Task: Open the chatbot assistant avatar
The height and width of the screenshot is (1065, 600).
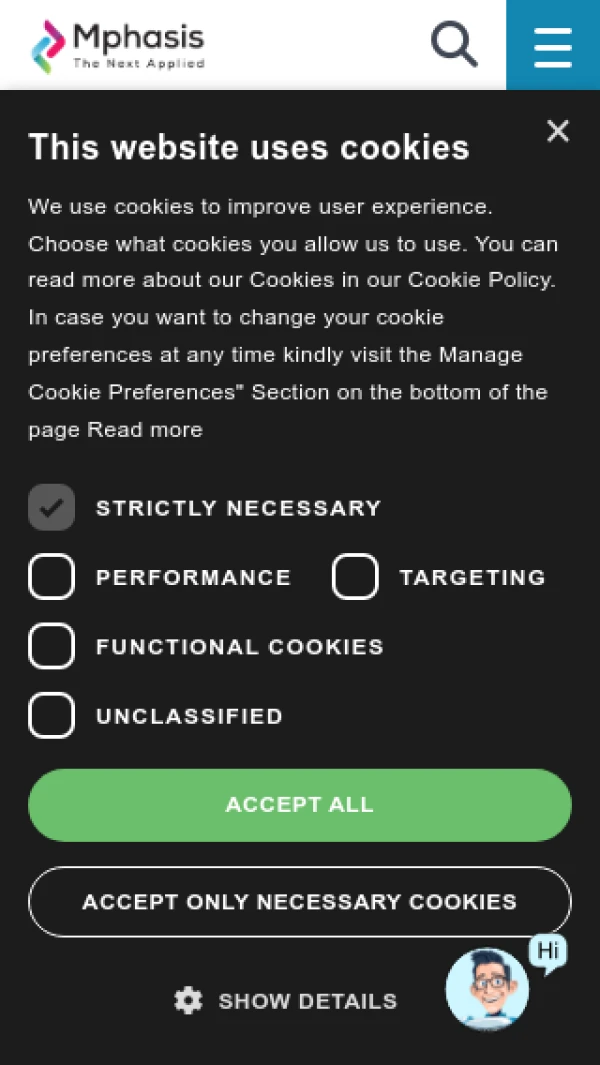Action: (487, 989)
